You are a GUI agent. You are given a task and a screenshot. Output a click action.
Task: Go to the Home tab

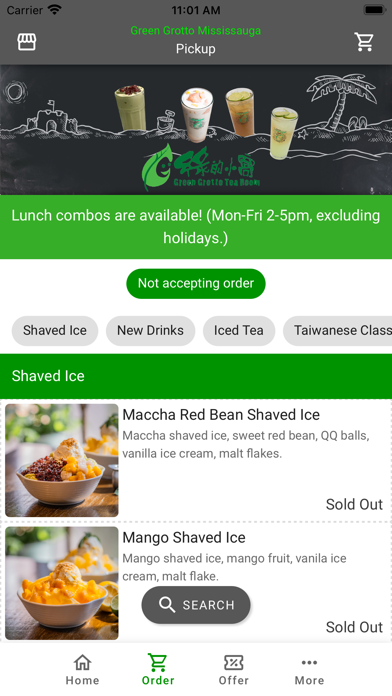pyautogui.click(x=83, y=670)
